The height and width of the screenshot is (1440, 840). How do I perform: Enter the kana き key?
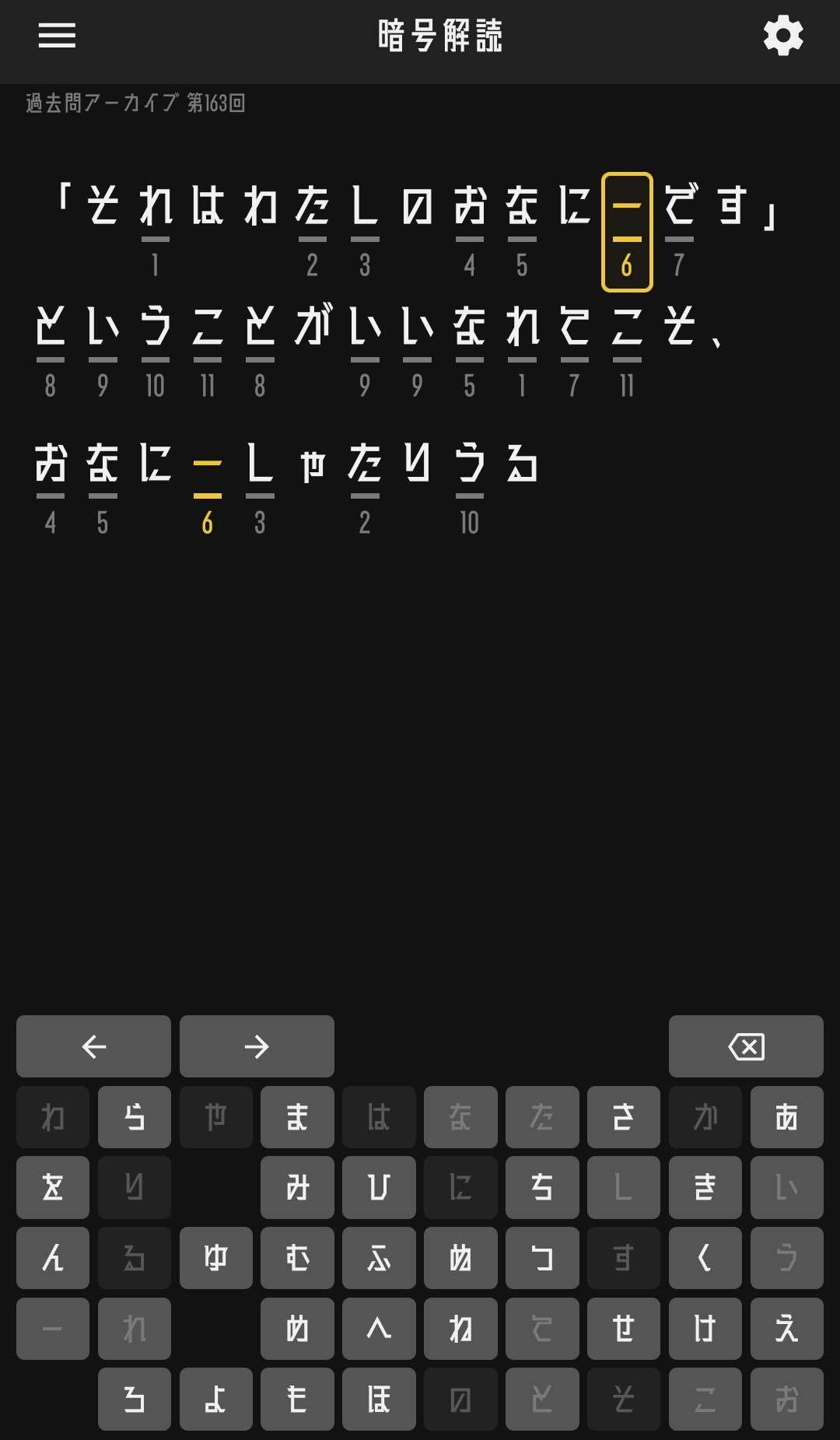[x=705, y=1187]
